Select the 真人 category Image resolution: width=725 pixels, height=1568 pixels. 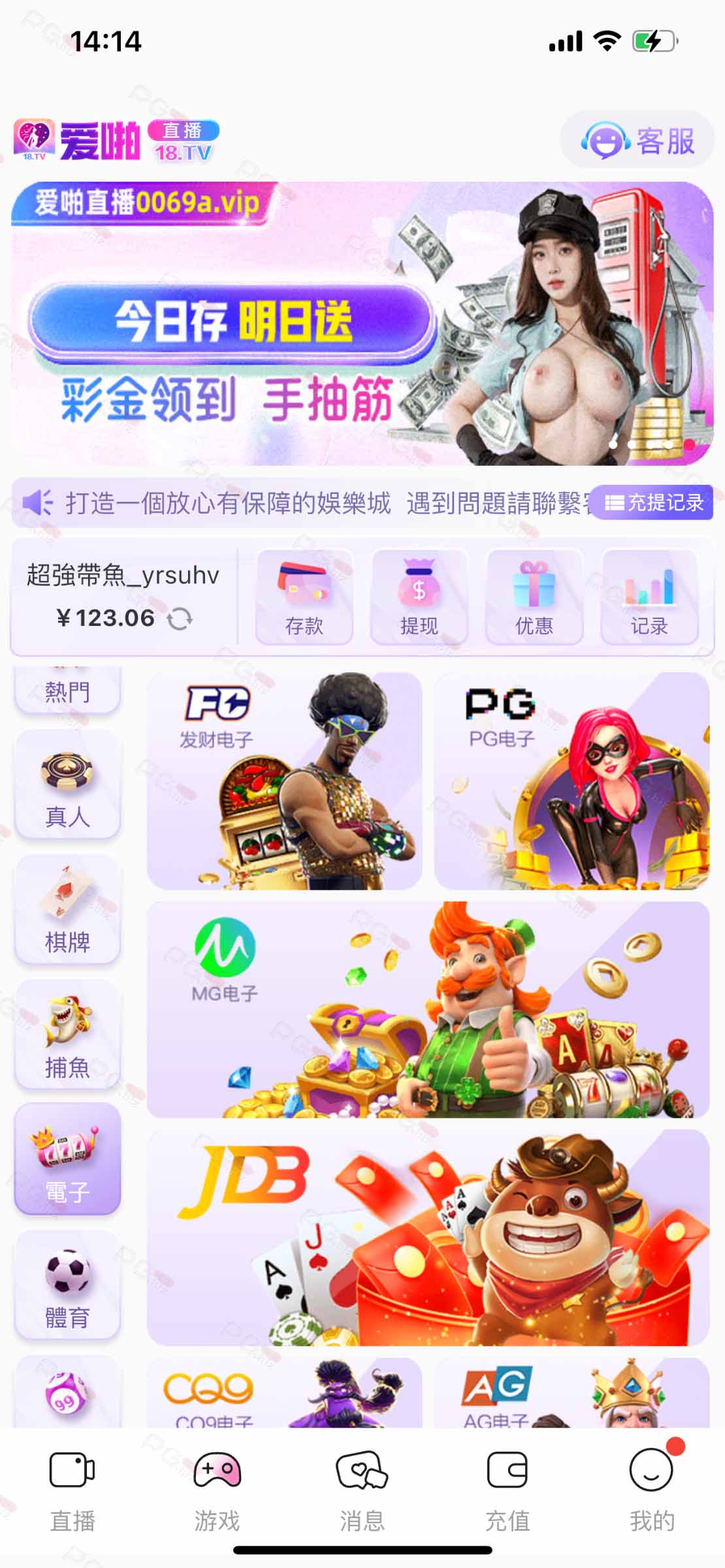67,784
